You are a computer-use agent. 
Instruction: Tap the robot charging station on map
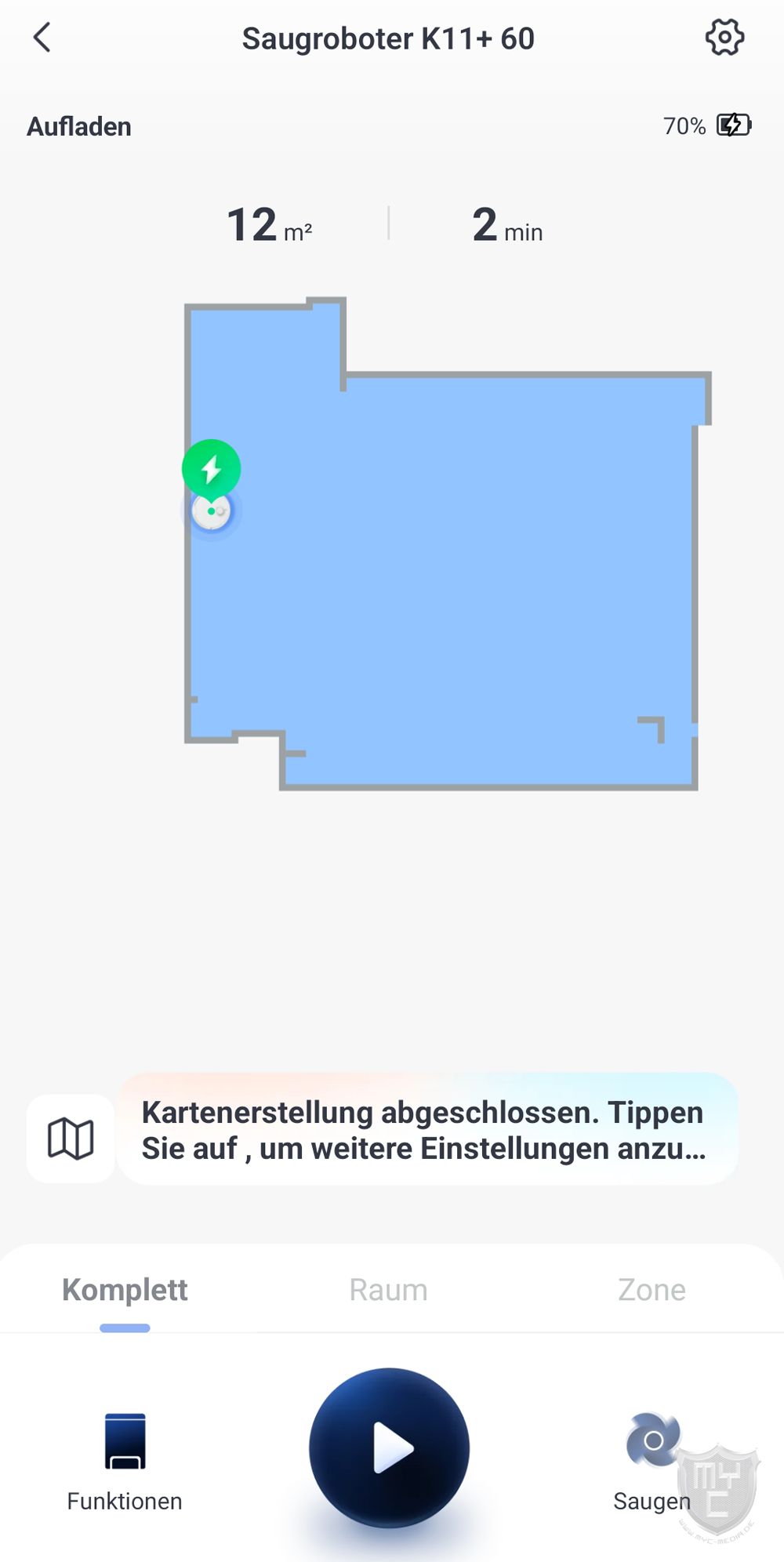pyautogui.click(x=211, y=469)
